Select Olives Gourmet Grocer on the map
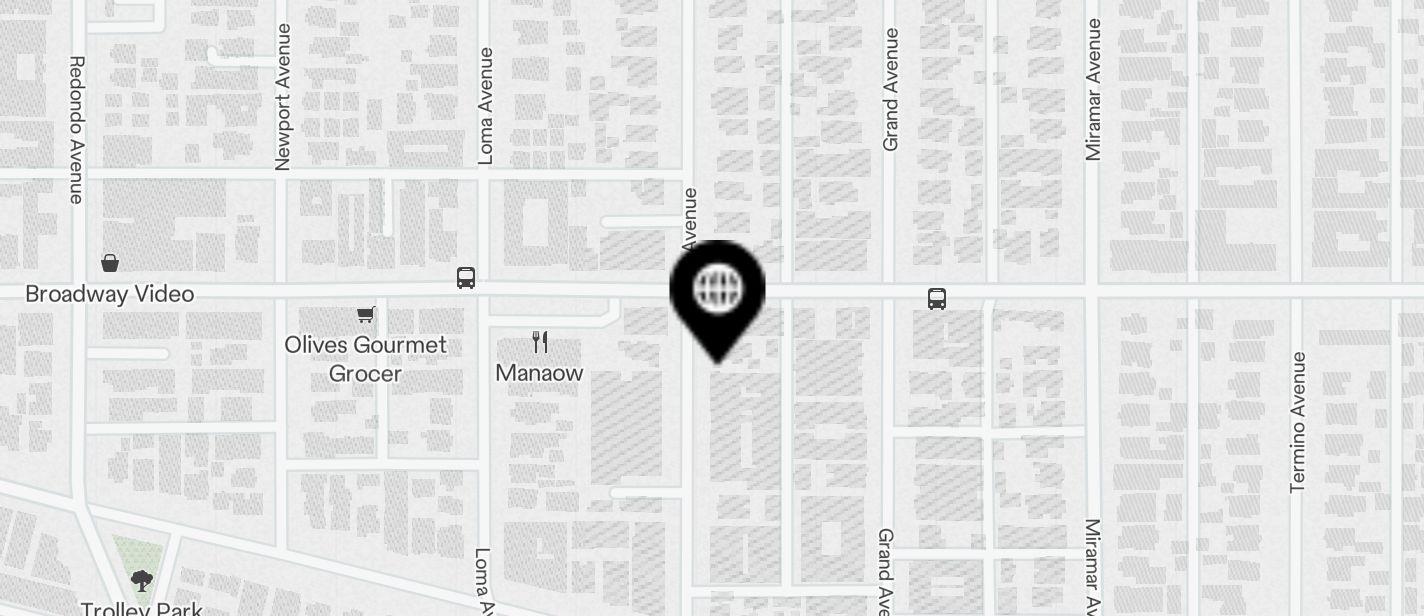Viewport: 1424px width, 616px height. click(x=366, y=315)
